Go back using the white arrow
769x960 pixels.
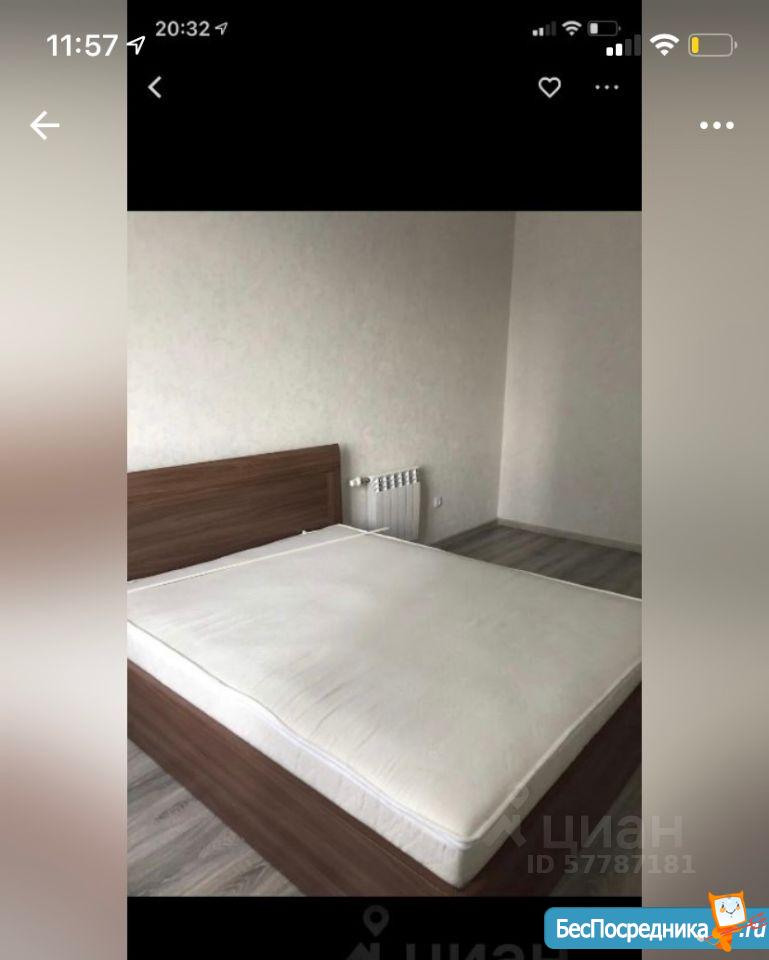(x=44, y=126)
